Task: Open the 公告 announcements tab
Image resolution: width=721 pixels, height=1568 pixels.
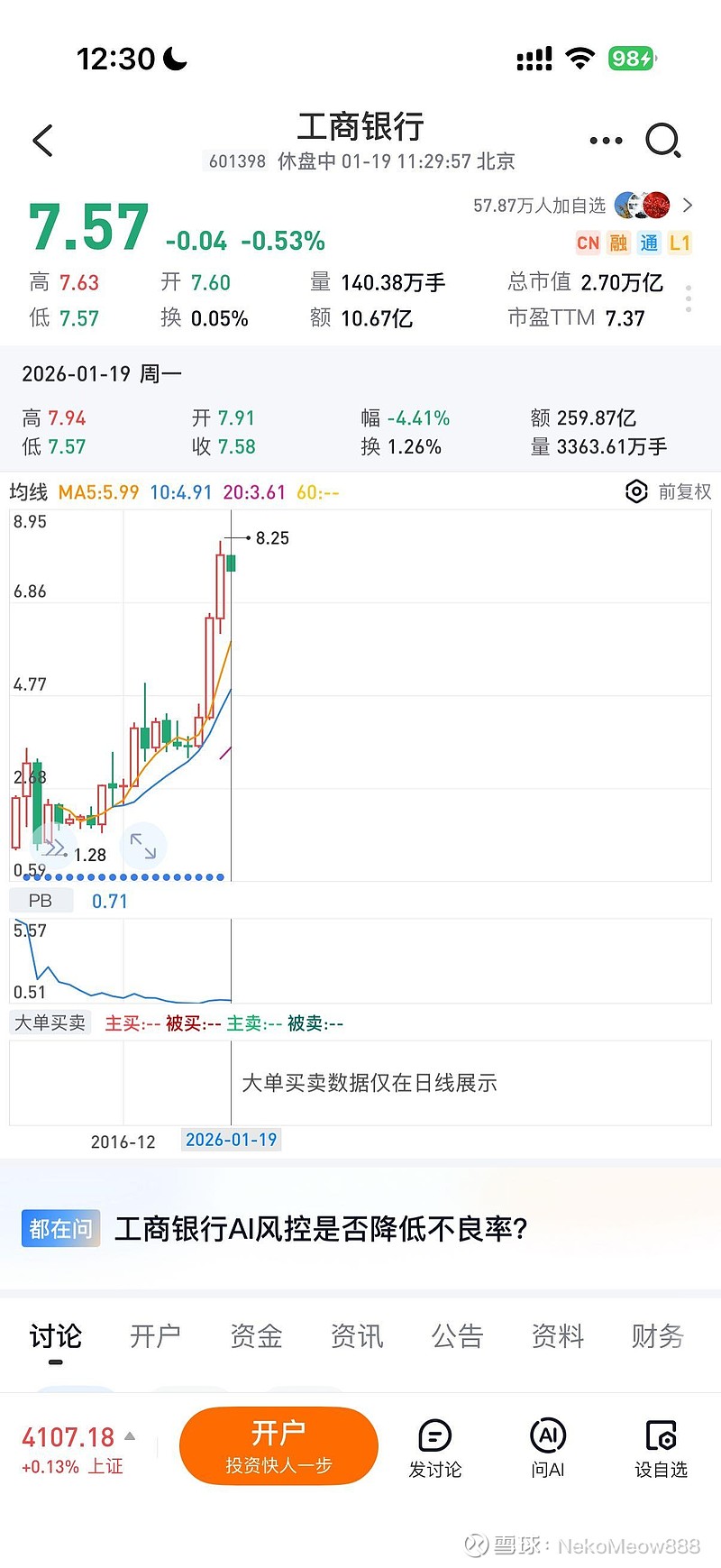Action: (458, 1337)
